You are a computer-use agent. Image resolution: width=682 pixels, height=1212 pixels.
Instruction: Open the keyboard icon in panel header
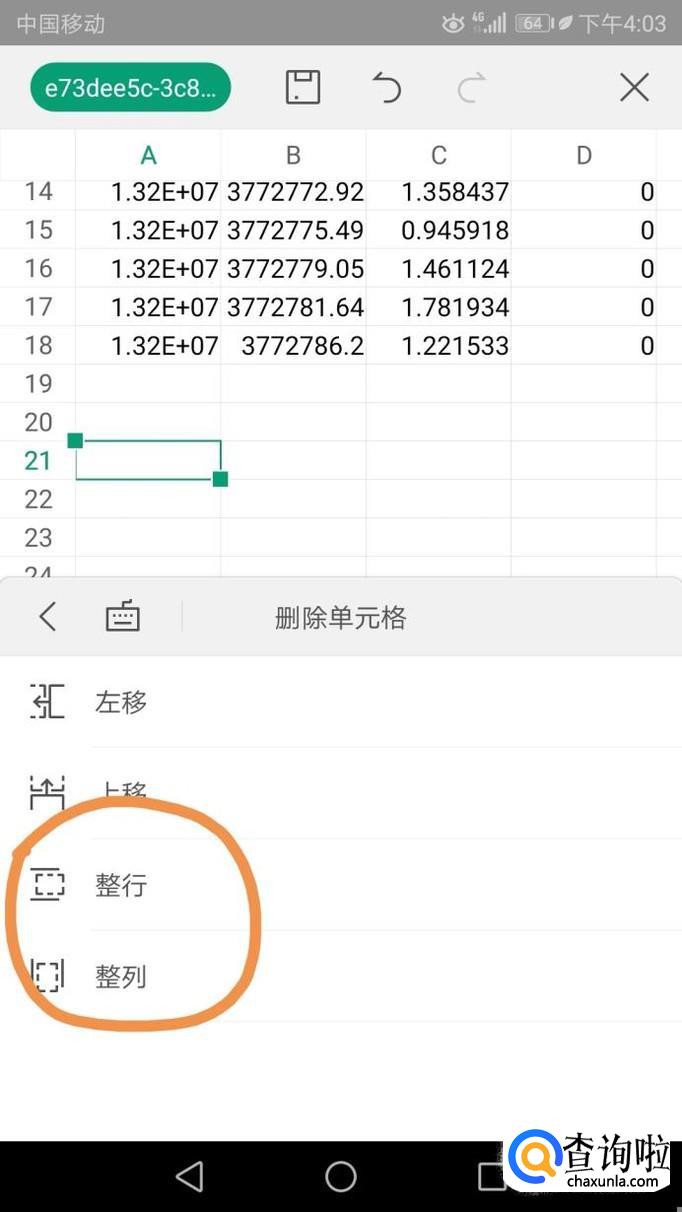pos(123,617)
